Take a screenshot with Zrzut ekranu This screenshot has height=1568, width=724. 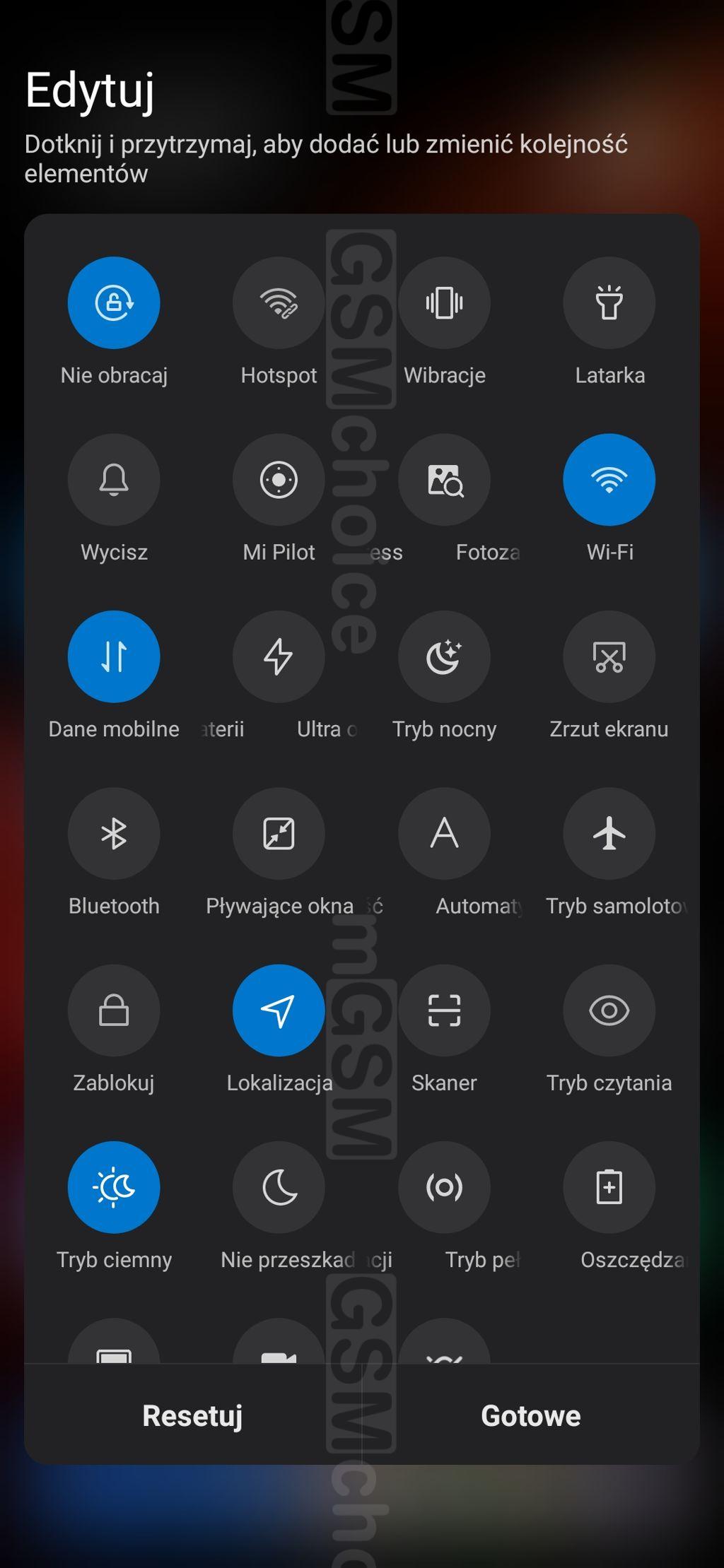pos(609,656)
